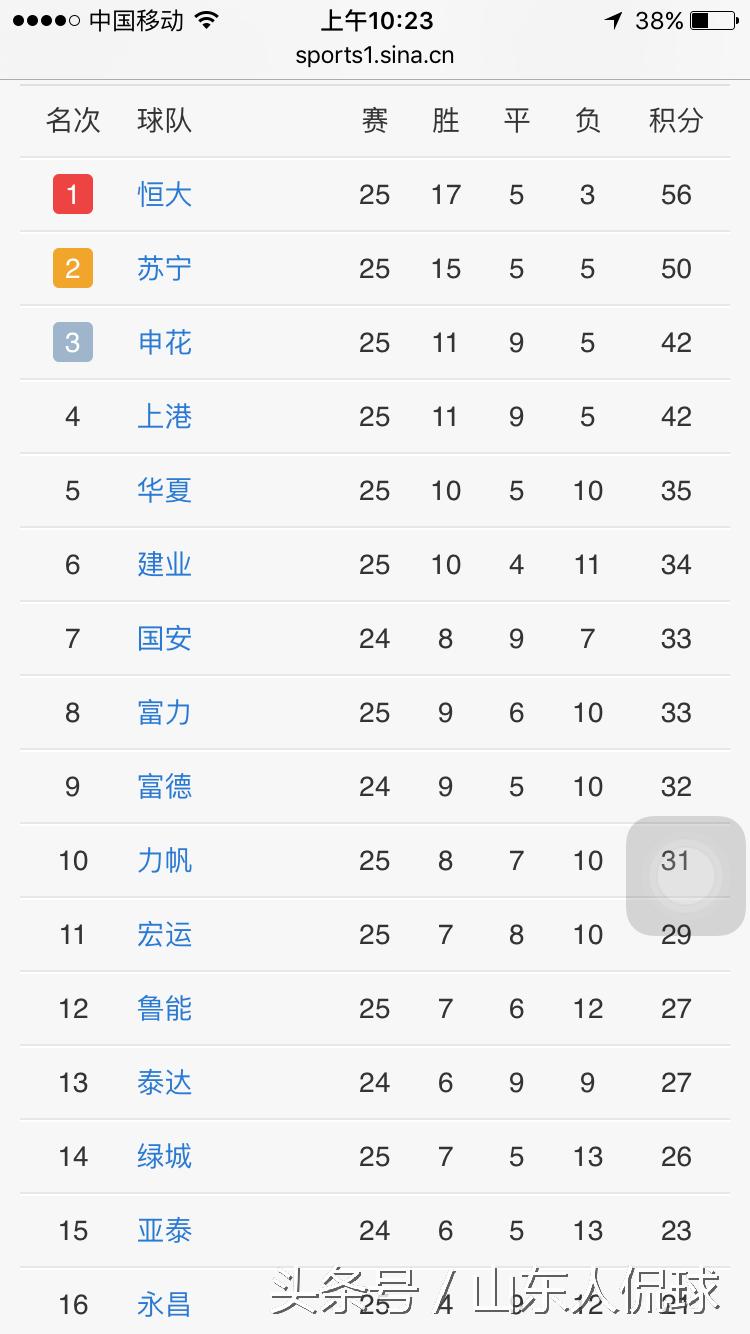This screenshot has width=750, height=1334.
Task: Tap the 绿城 team link
Action: point(164,1156)
